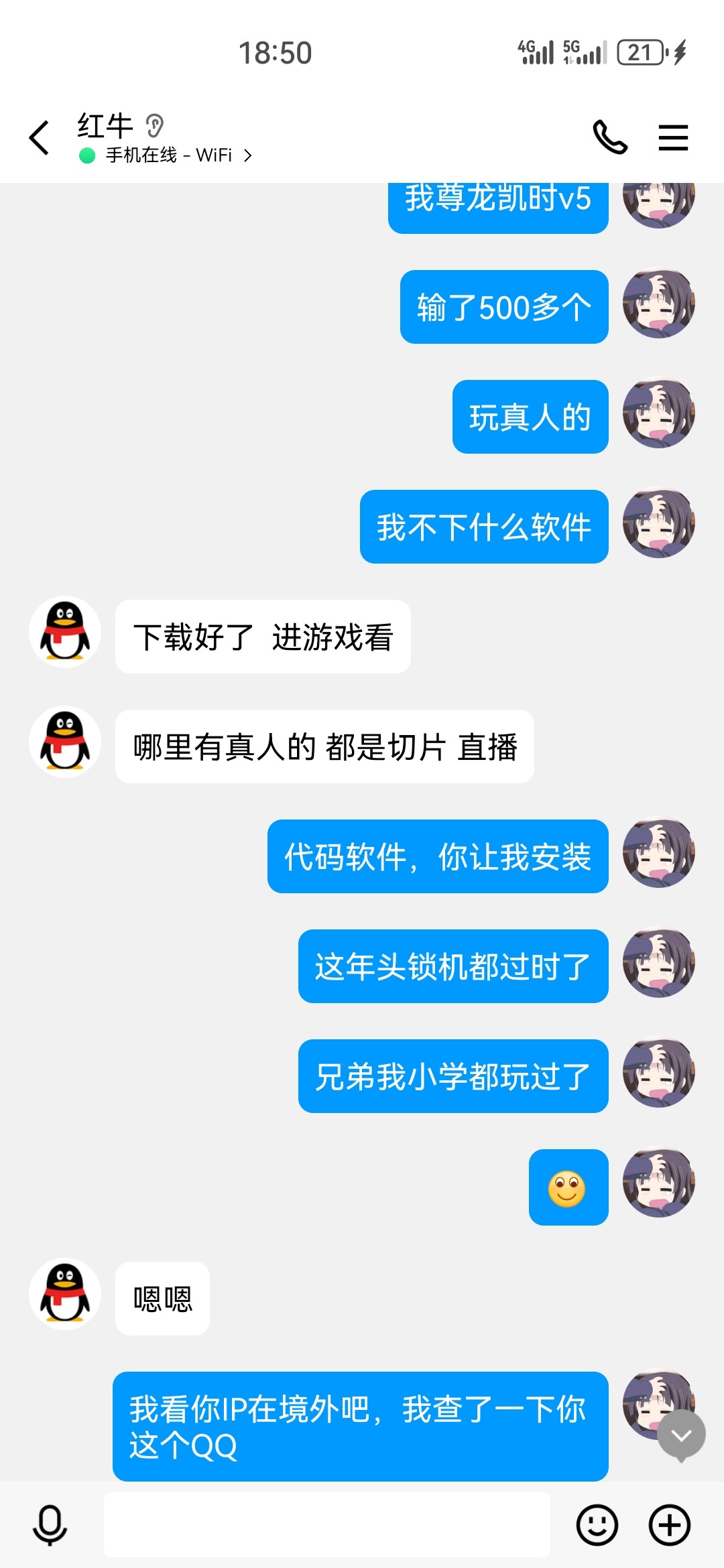Open the 手机在线 - WiFi status details
Viewport: 724px width, 1568px height.
[x=168, y=155]
